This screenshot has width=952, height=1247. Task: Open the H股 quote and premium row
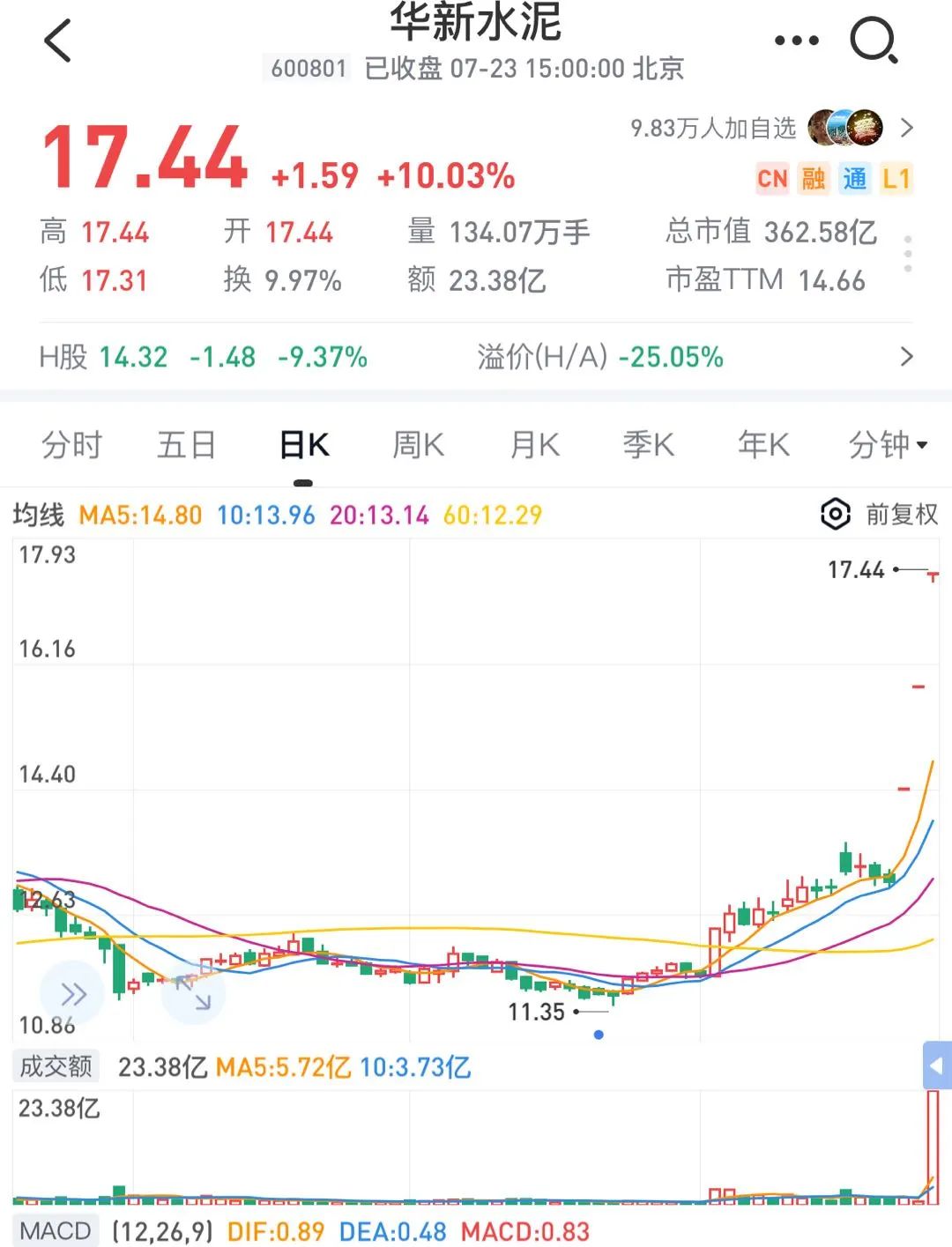[476, 357]
